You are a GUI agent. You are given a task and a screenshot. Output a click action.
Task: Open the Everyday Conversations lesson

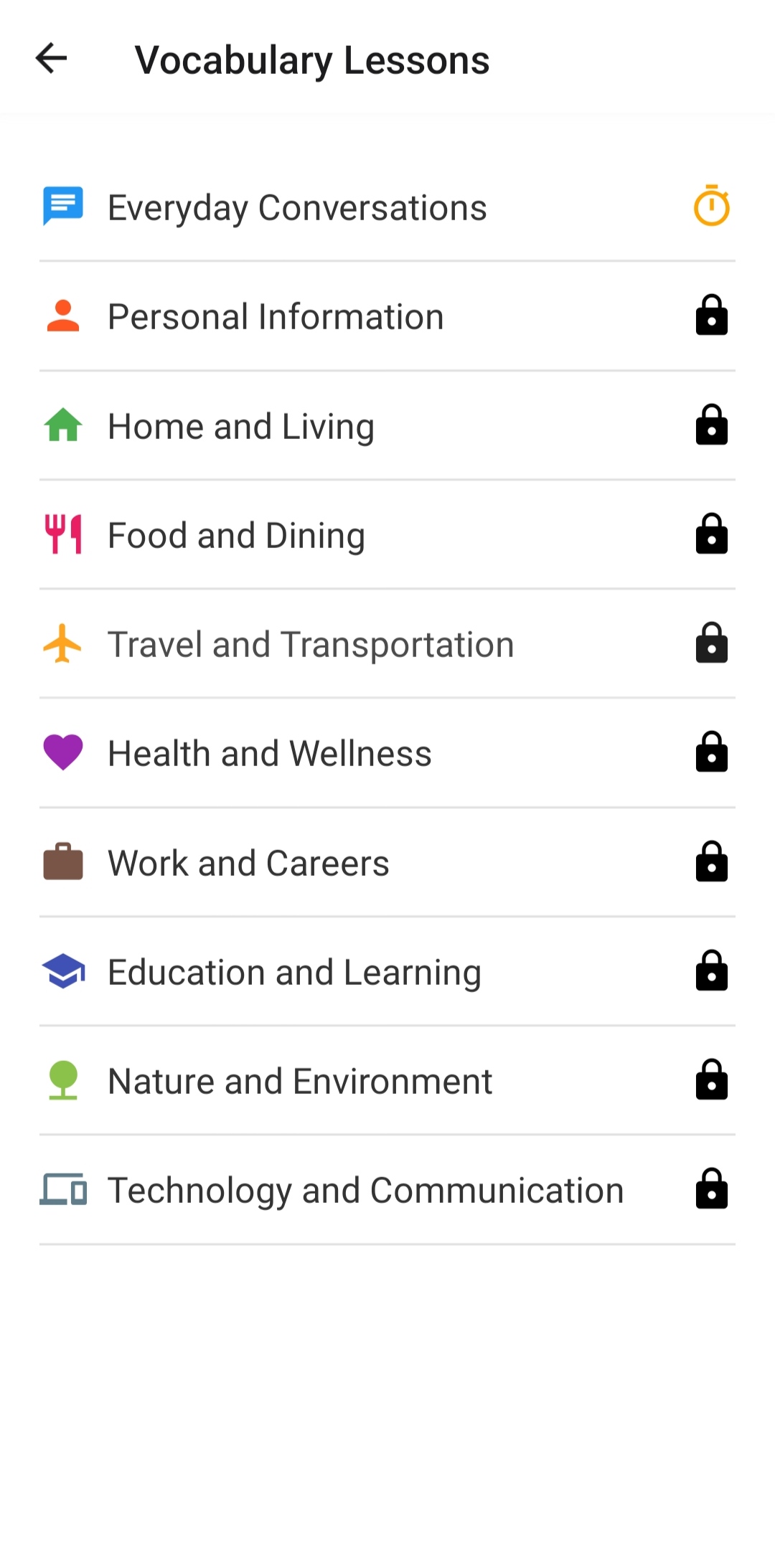pyautogui.click(x=387, y=207)
